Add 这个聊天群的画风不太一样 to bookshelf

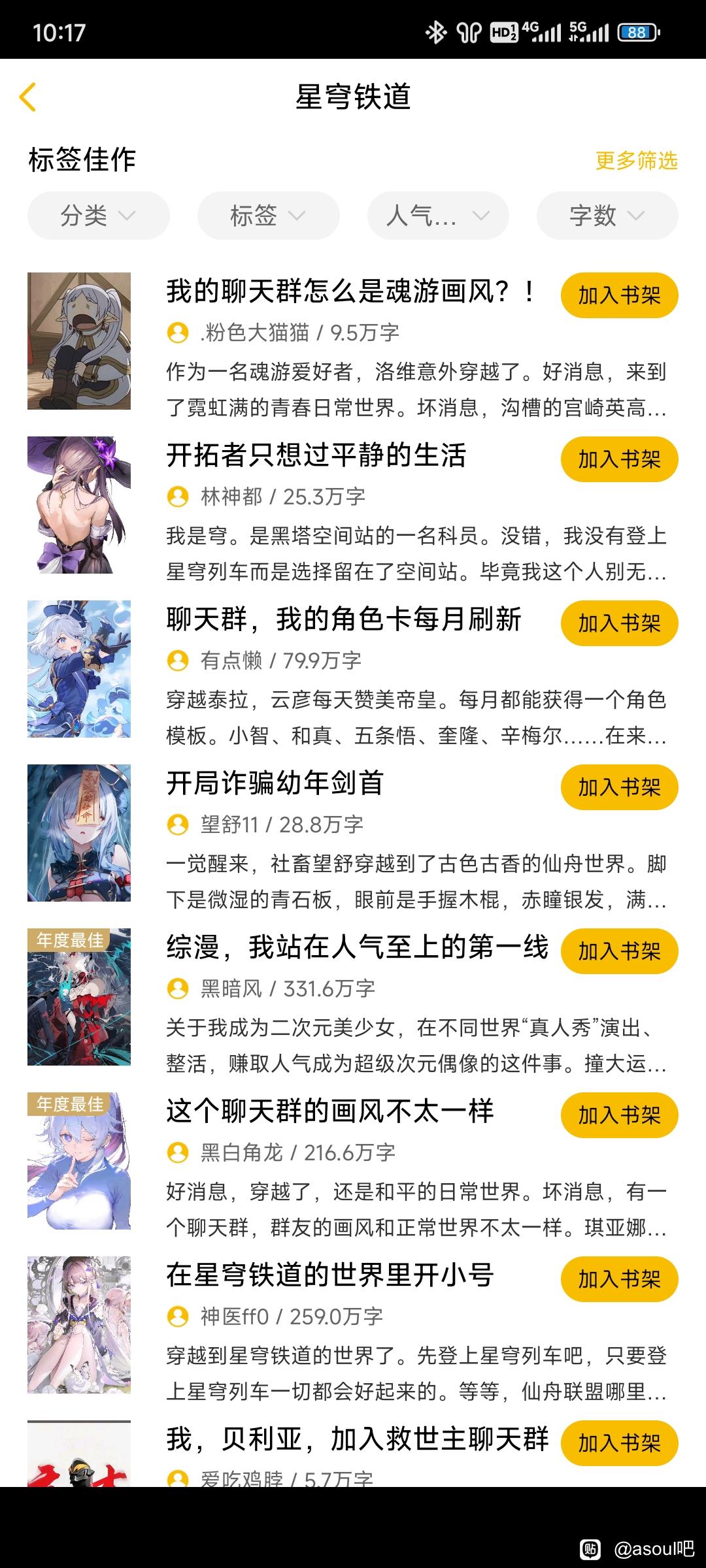[619, 1115]
